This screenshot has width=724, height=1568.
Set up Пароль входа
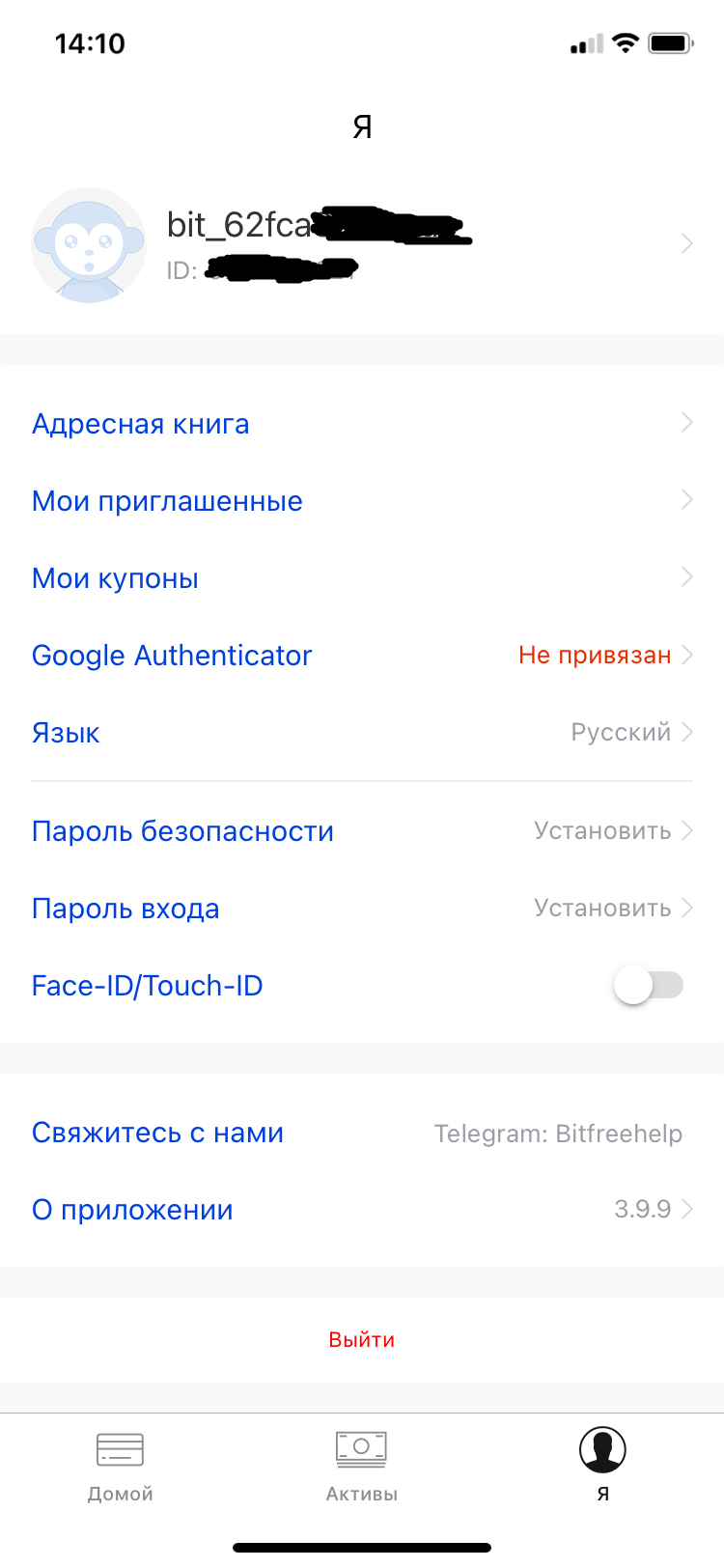coord(362,909)
